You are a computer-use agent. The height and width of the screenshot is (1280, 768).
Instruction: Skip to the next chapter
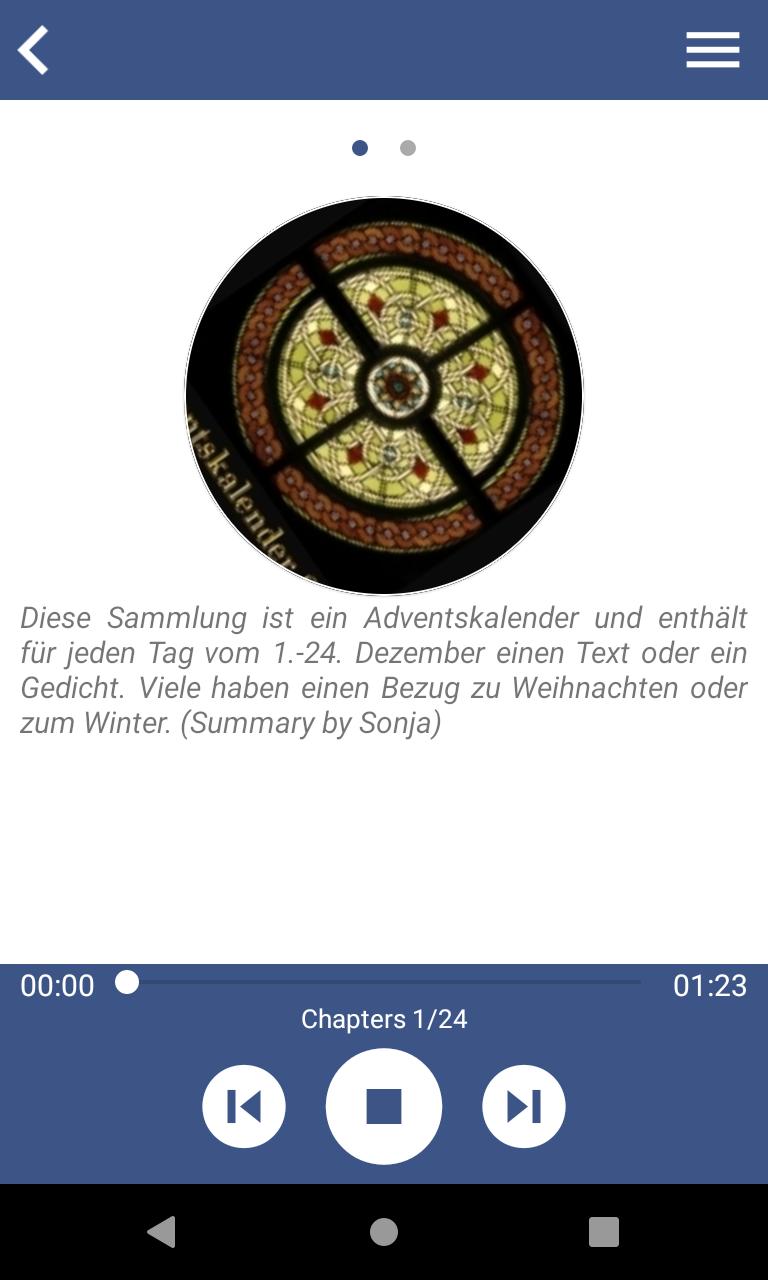tap(523, 1106)
